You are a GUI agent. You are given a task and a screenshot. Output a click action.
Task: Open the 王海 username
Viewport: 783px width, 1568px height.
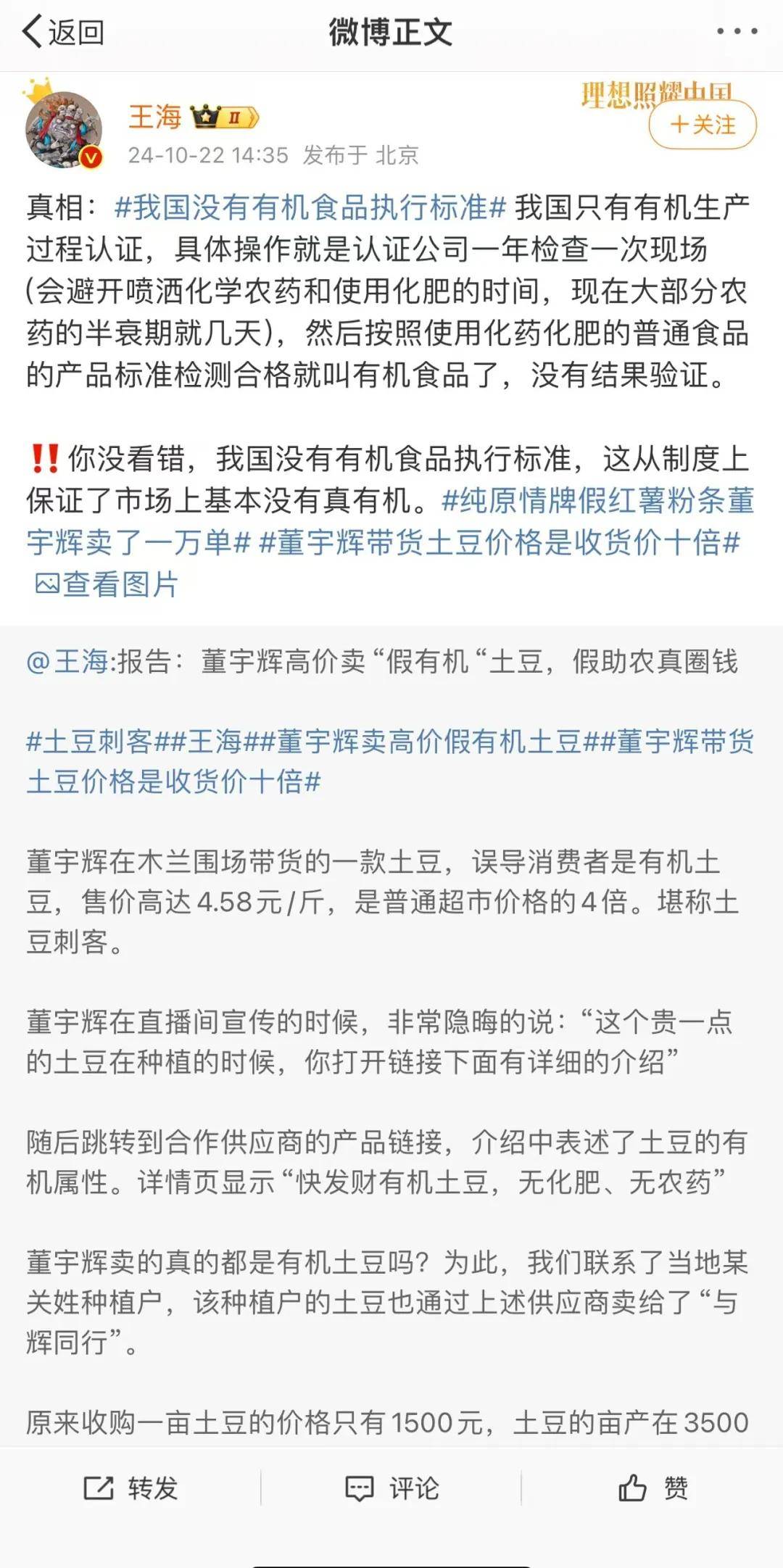pos(154,117)
